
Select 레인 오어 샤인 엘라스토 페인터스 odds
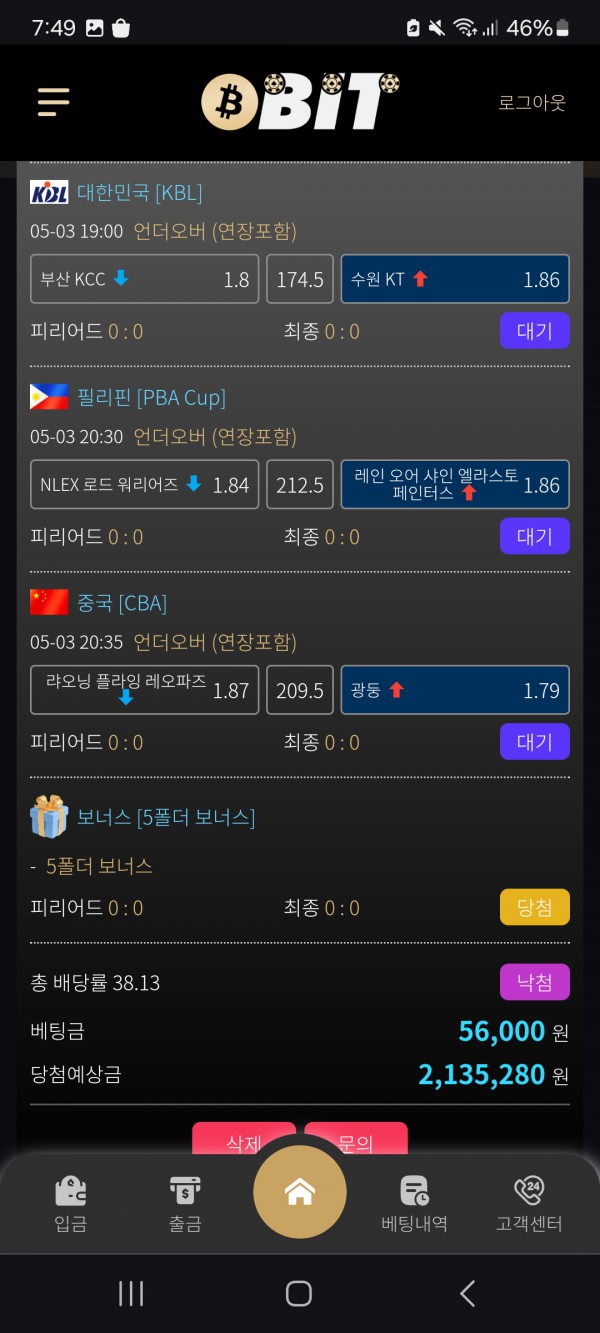pos(455,485)
